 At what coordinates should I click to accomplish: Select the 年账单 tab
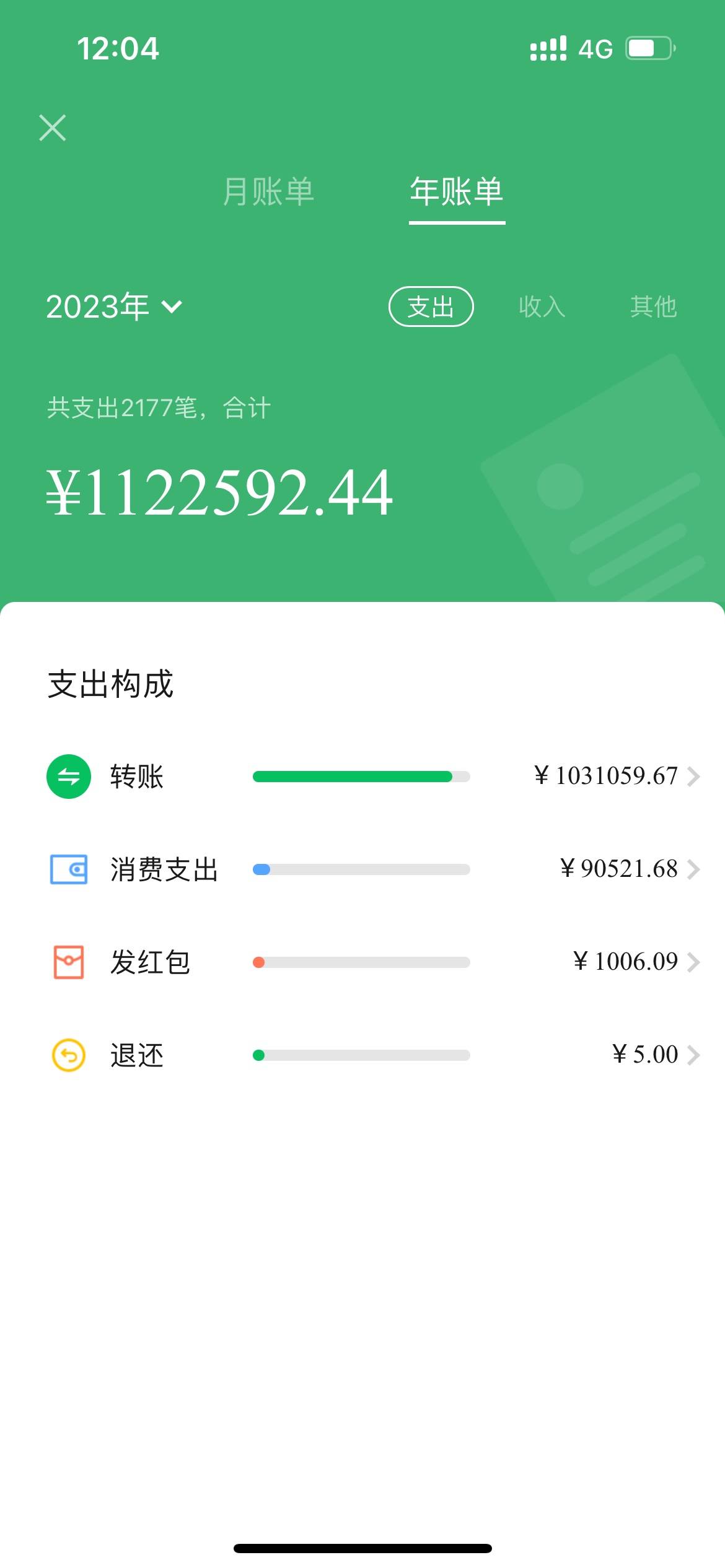coord(457,191)
